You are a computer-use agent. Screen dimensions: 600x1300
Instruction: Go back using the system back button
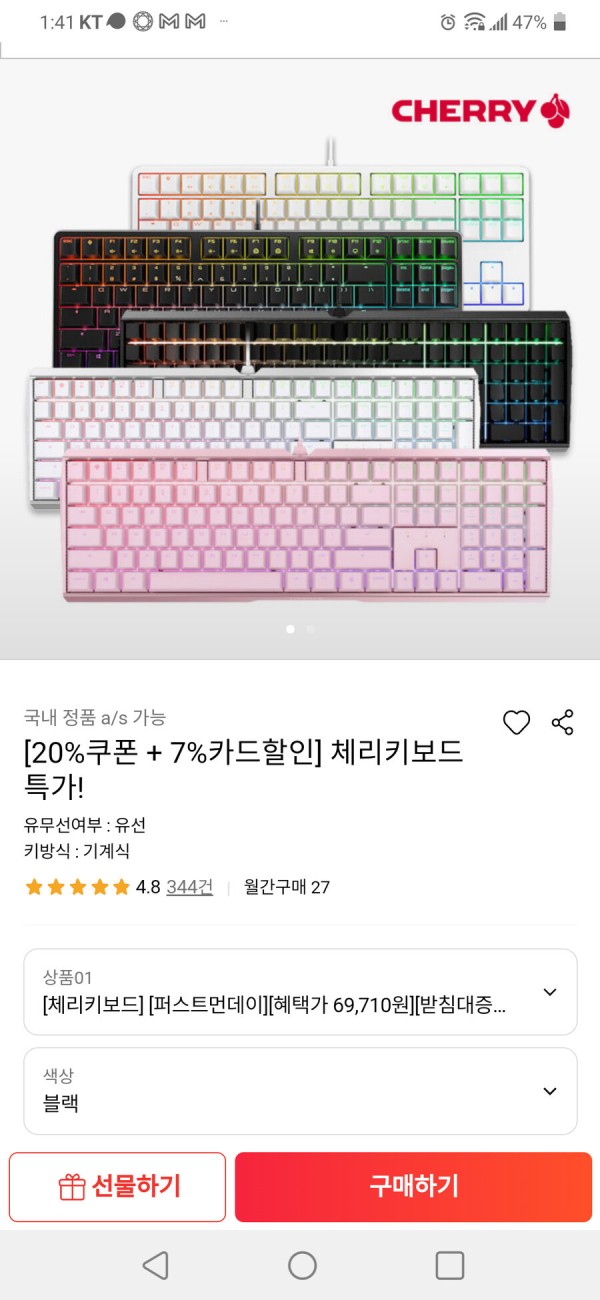[155, 1265]
